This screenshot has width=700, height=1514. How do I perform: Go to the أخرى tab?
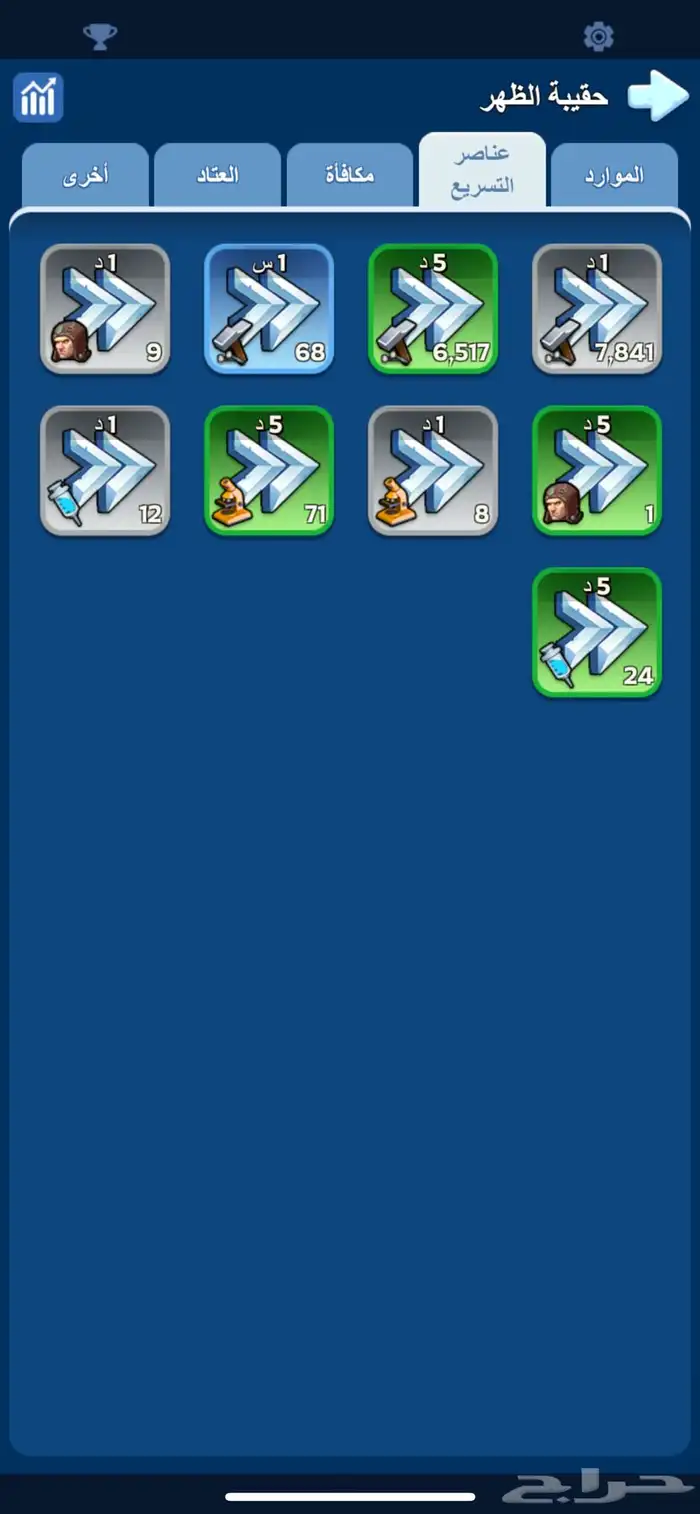(x=85, y=176)
